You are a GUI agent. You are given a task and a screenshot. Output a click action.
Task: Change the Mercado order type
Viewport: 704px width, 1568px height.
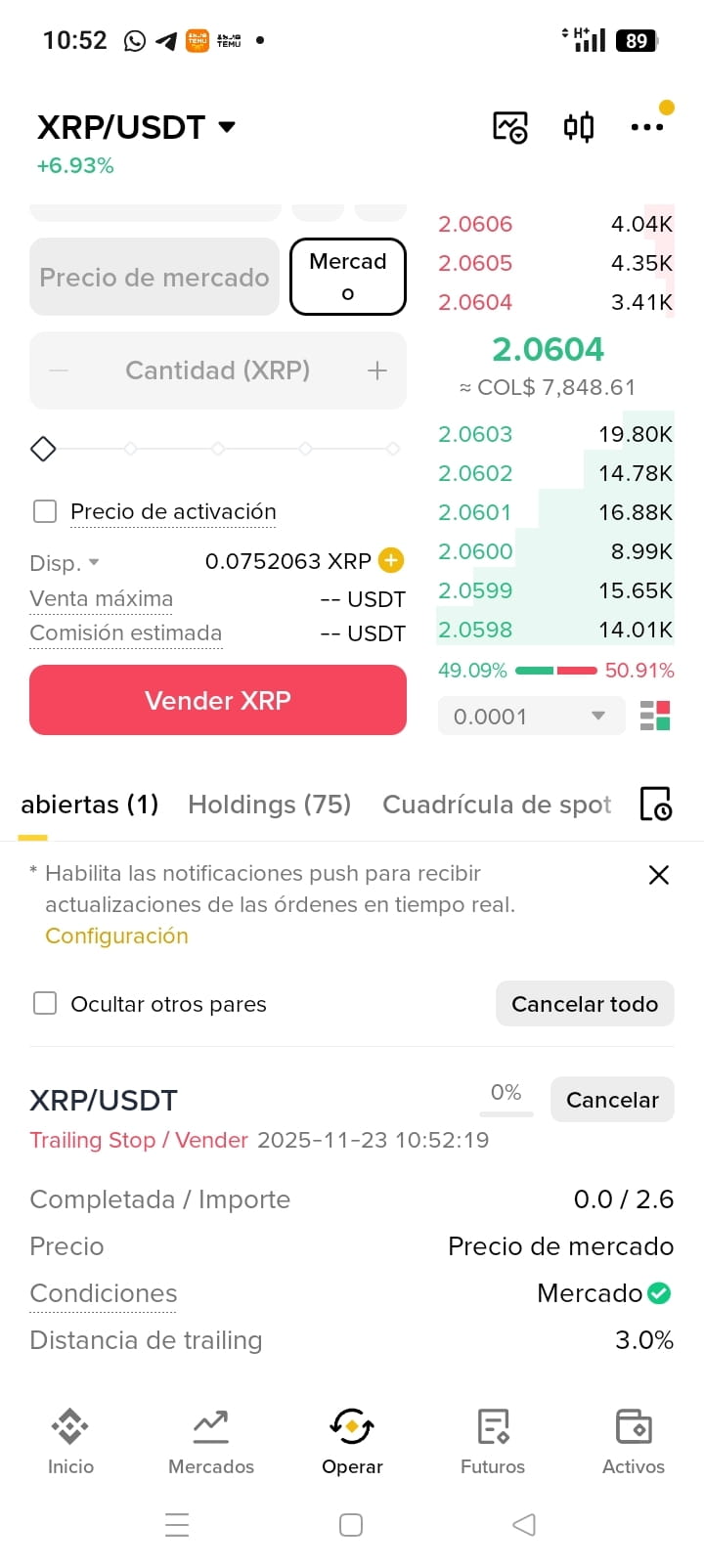pyautogui.click(x=348, y=277)
